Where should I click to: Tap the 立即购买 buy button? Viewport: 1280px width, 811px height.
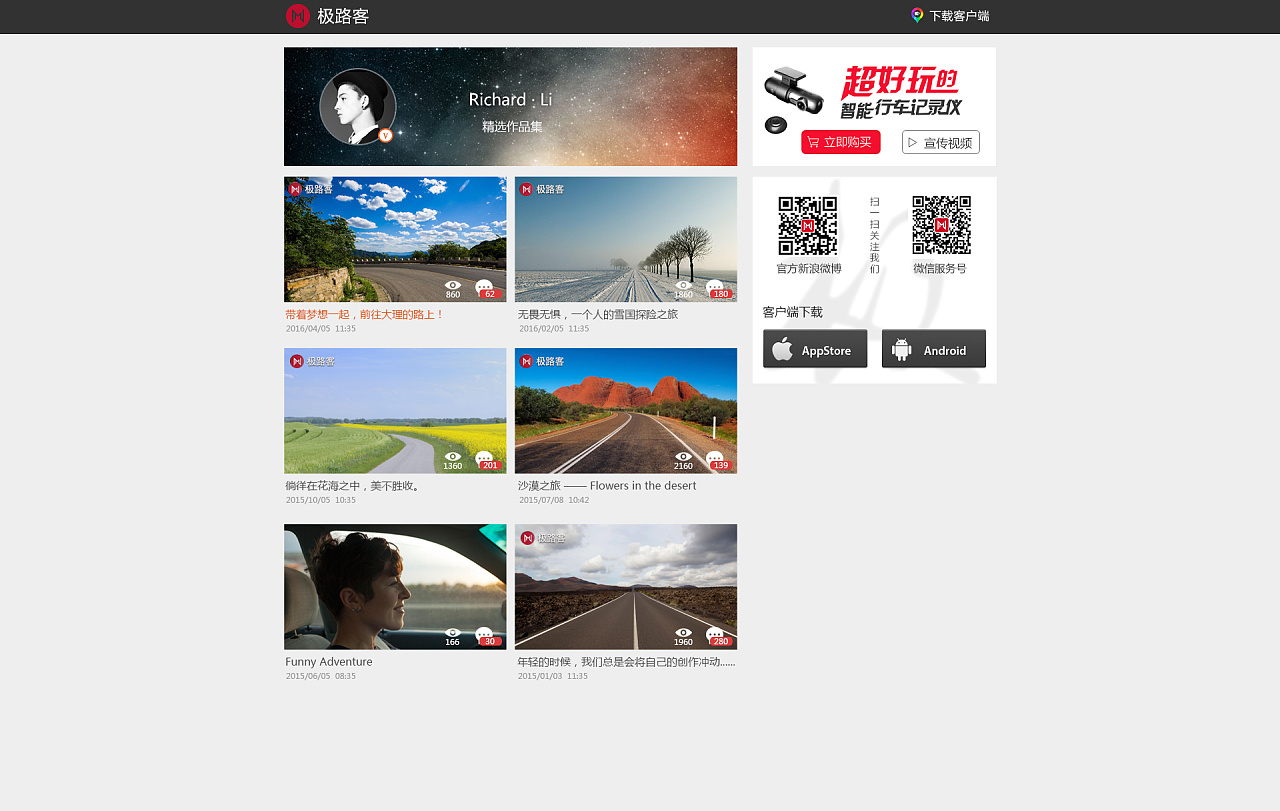pos(840,142)
